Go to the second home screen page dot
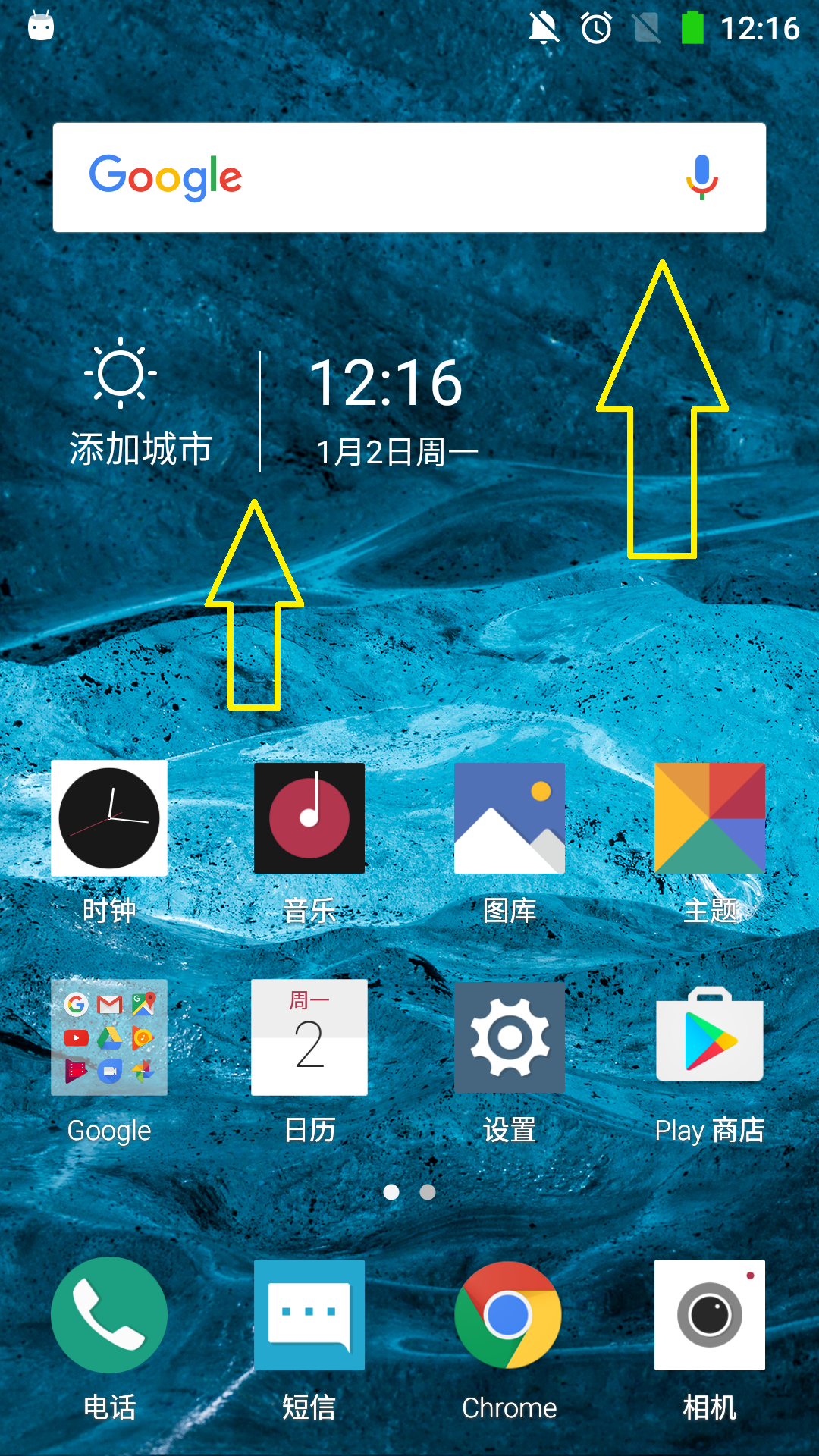 [x=428, y=1192]
